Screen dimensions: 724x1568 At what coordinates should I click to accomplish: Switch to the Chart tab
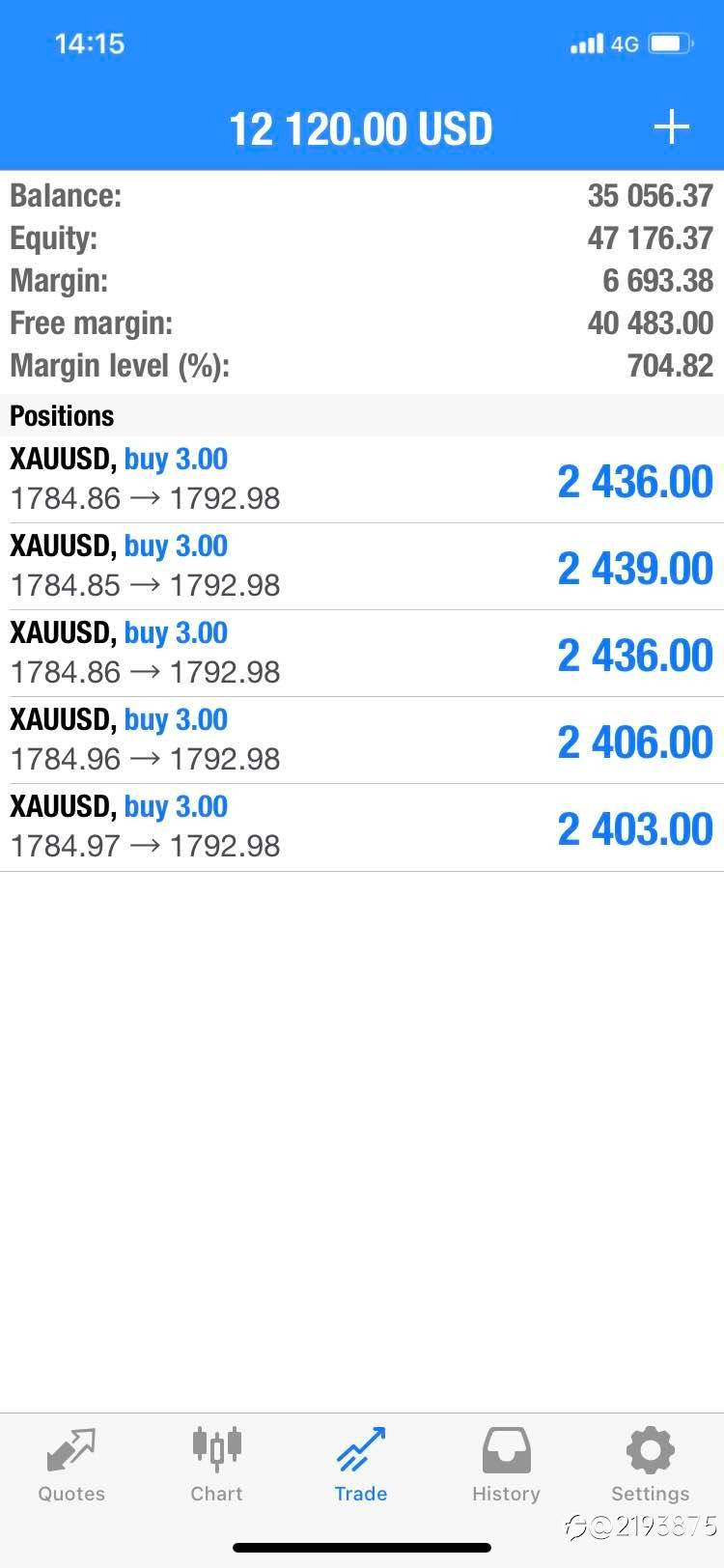(216, 1466)
